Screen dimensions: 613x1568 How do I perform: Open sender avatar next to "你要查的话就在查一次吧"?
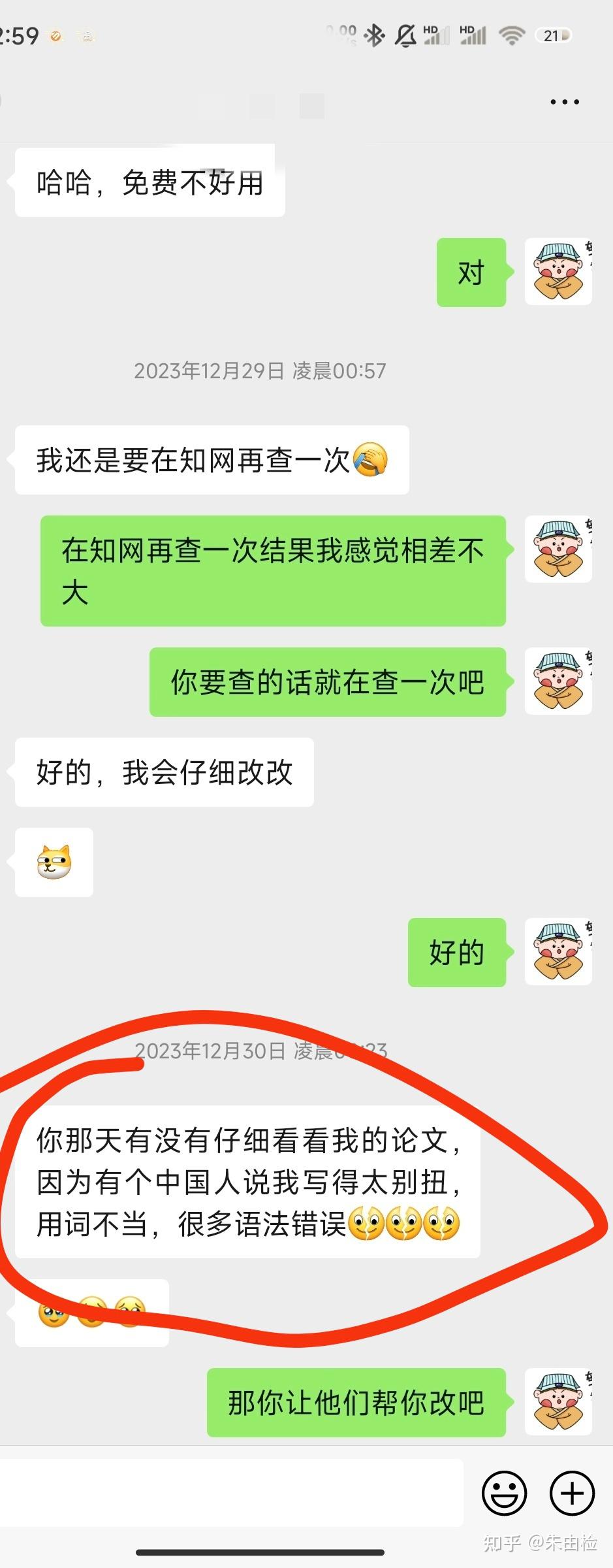click(558, 681)
